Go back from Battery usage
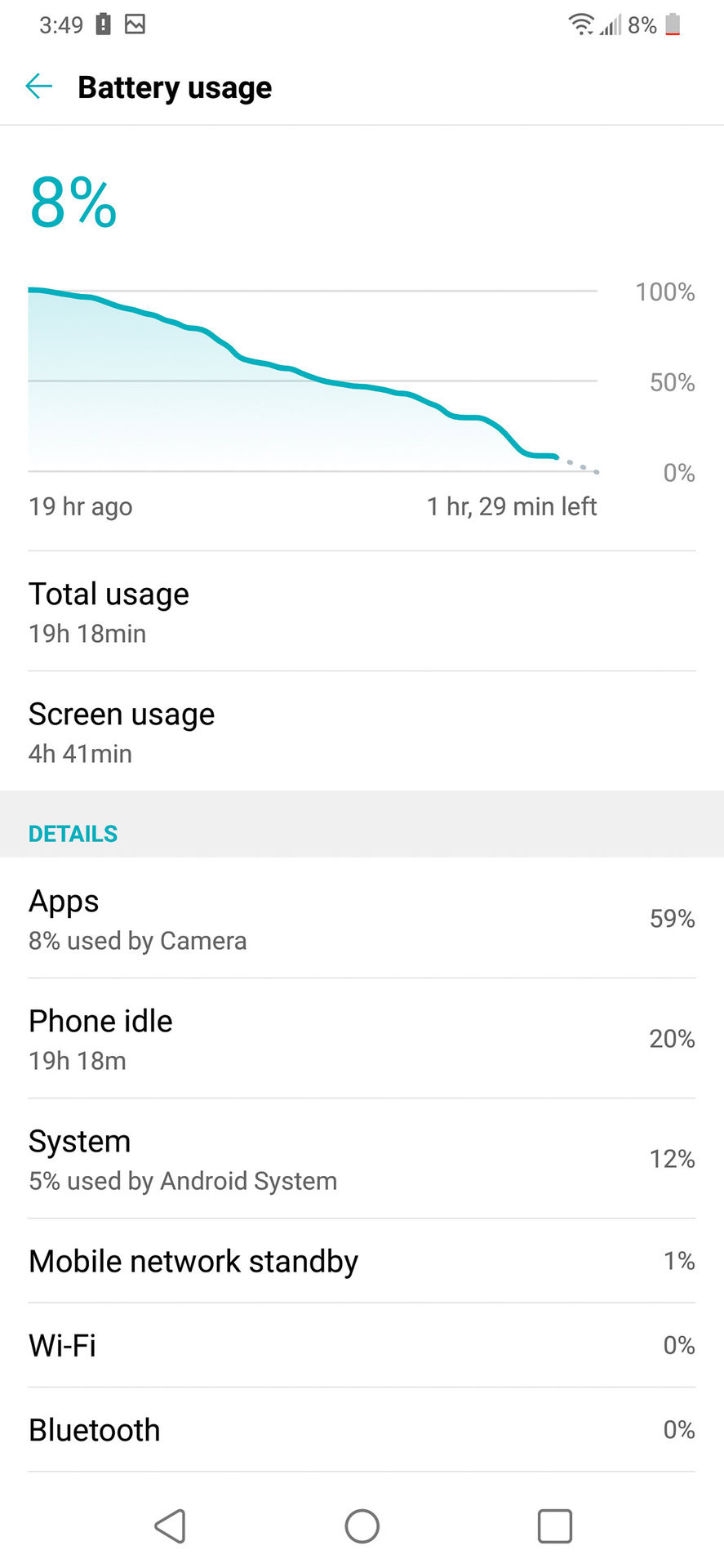The height and width of the screenshot is (1568, 724). (x=39, y=86)
